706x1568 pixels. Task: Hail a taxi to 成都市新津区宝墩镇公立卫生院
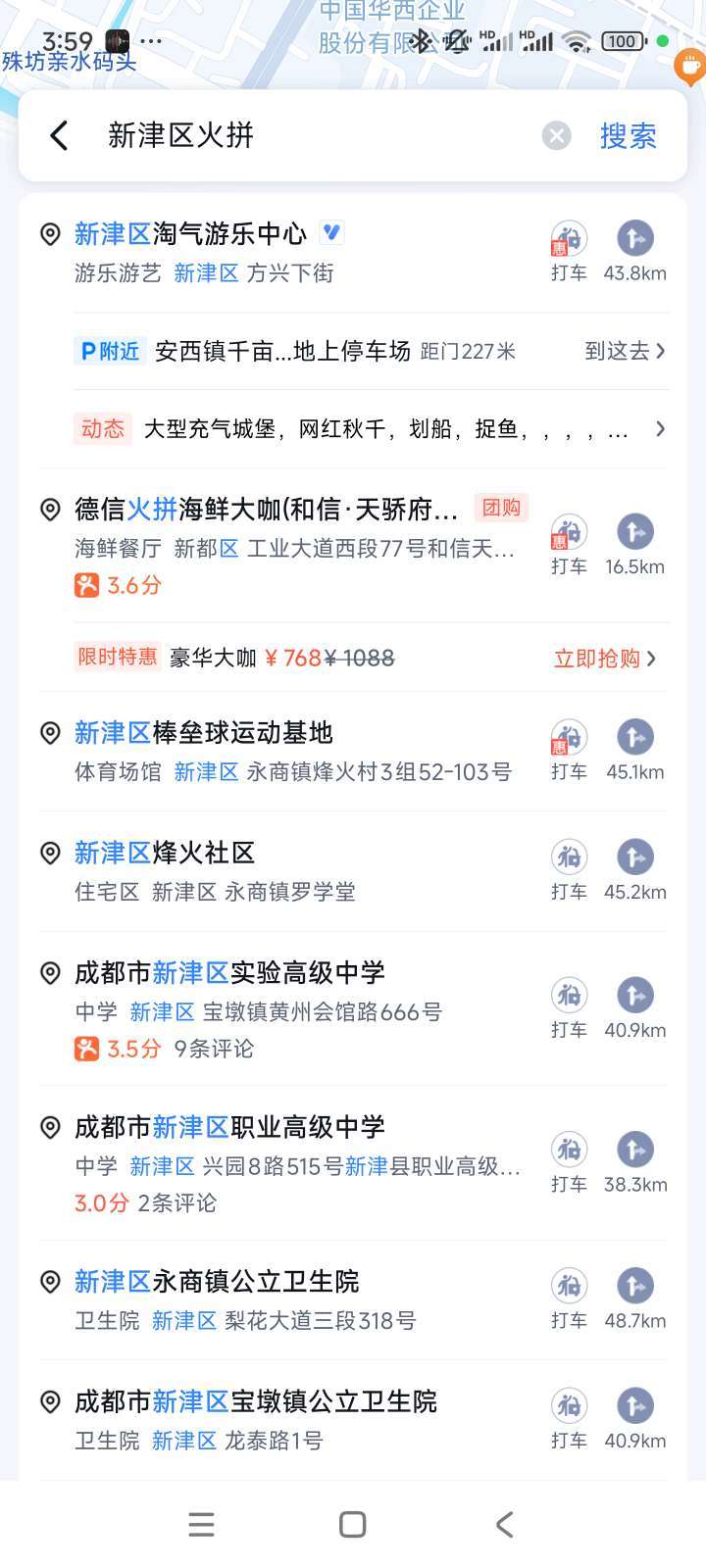coord(569,1419)
